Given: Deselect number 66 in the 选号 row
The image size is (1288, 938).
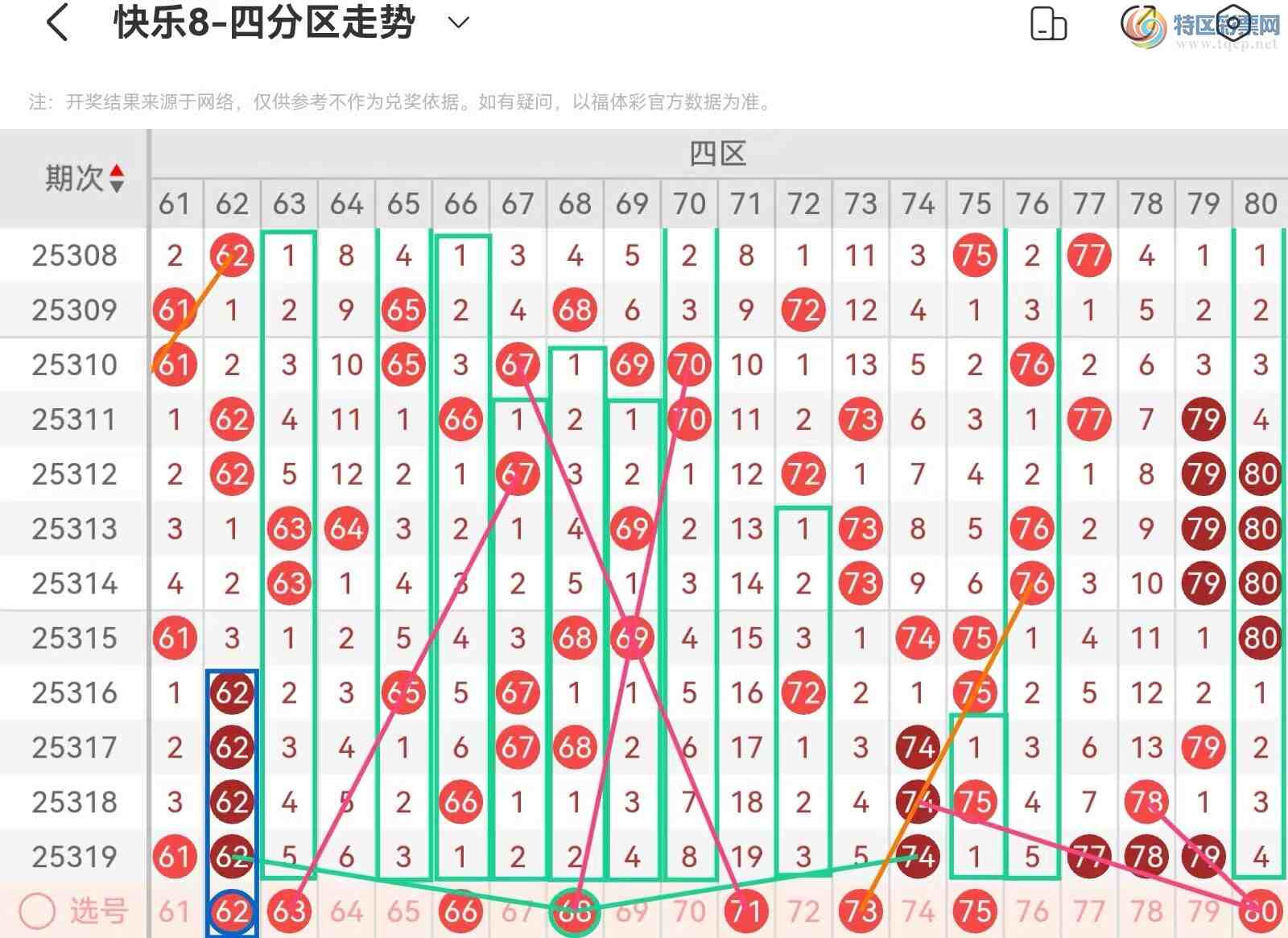Looking at the screenshot, I should [460, 911].
